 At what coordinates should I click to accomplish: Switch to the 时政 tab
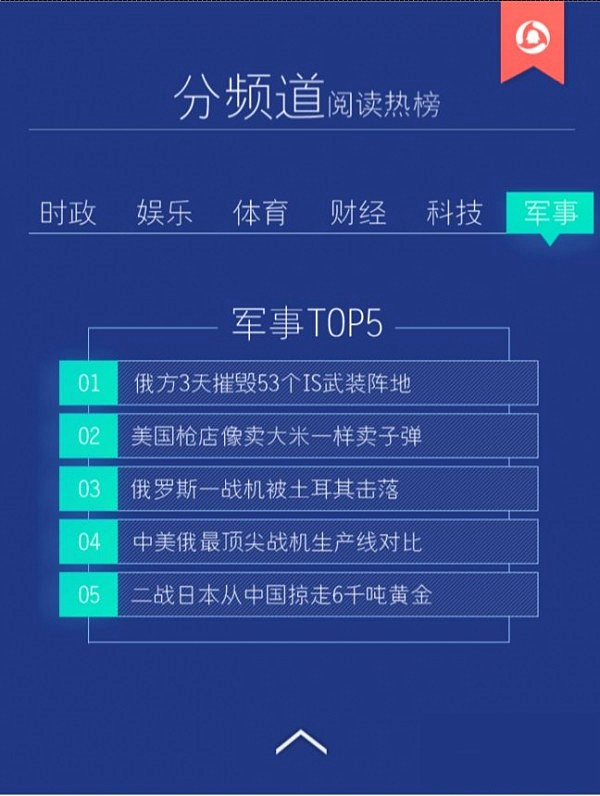click(x=68, y=212)
